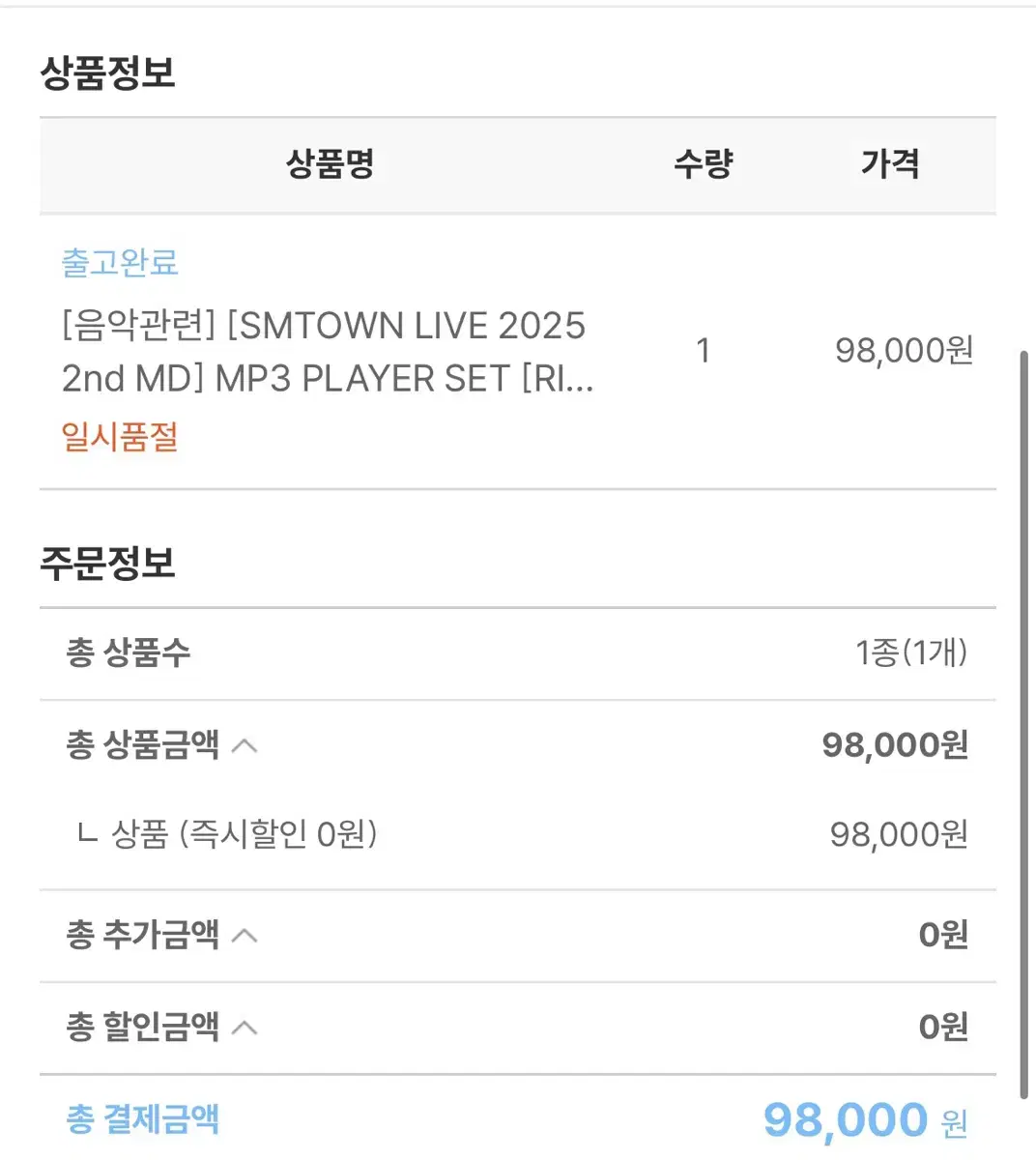The image size is (1036, 1160).
Task: Click the 98,000원 price in product row
Action: click(x=905, y=352)
